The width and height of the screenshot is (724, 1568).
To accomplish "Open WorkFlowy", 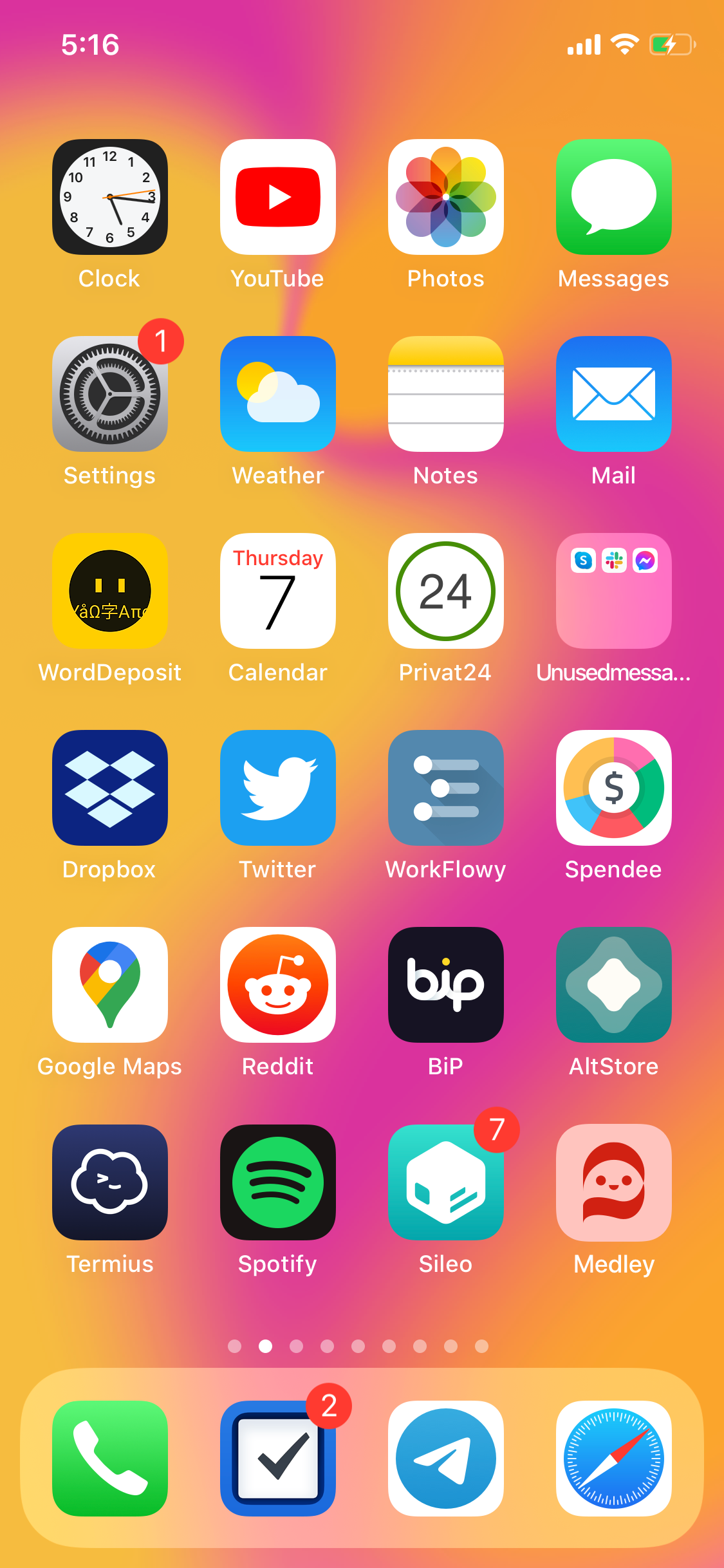I will tap(446, 788).
